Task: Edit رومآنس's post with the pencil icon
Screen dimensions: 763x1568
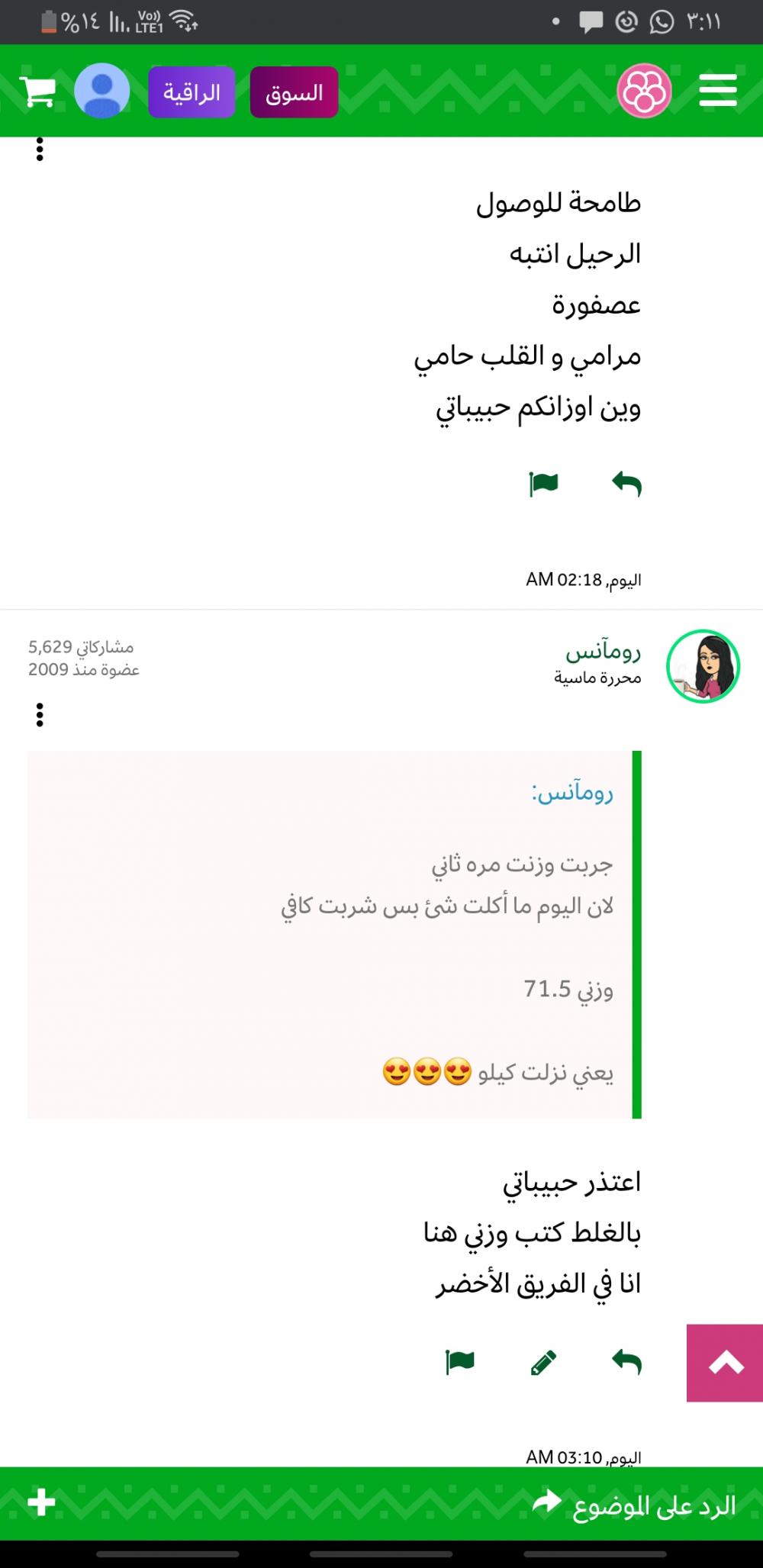Action: coord(543,1362)
